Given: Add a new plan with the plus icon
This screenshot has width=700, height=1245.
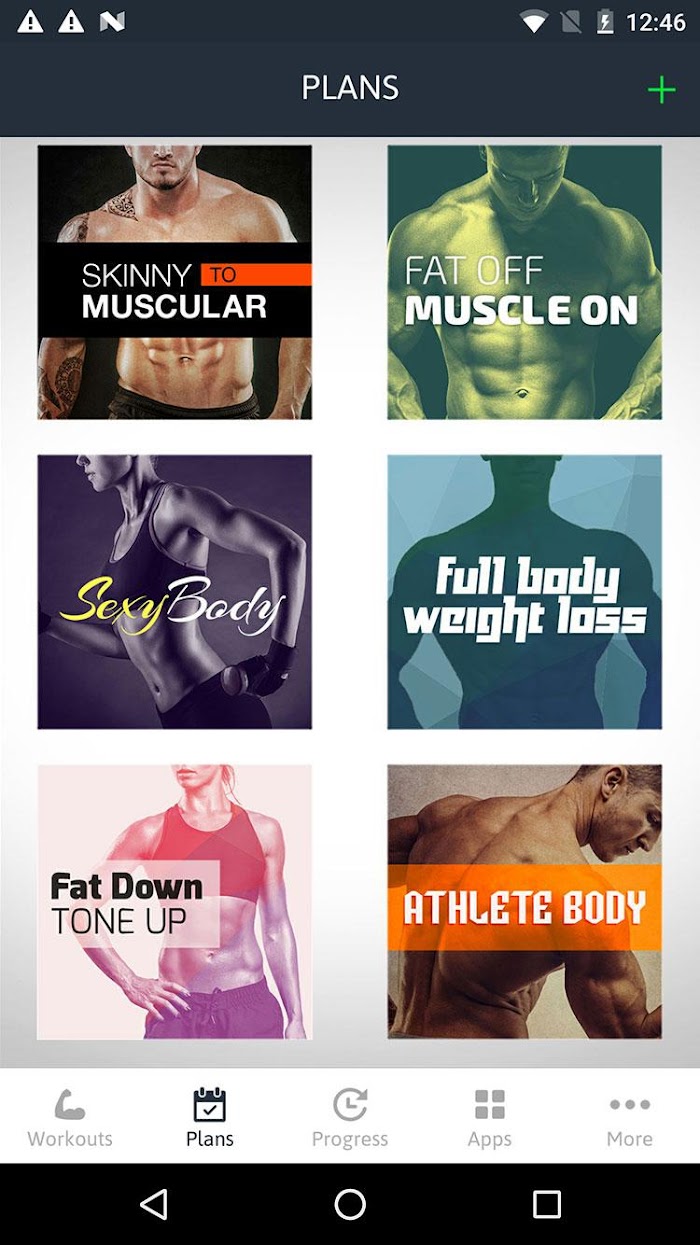Looking at the screenshot, I should click(661, 90).
